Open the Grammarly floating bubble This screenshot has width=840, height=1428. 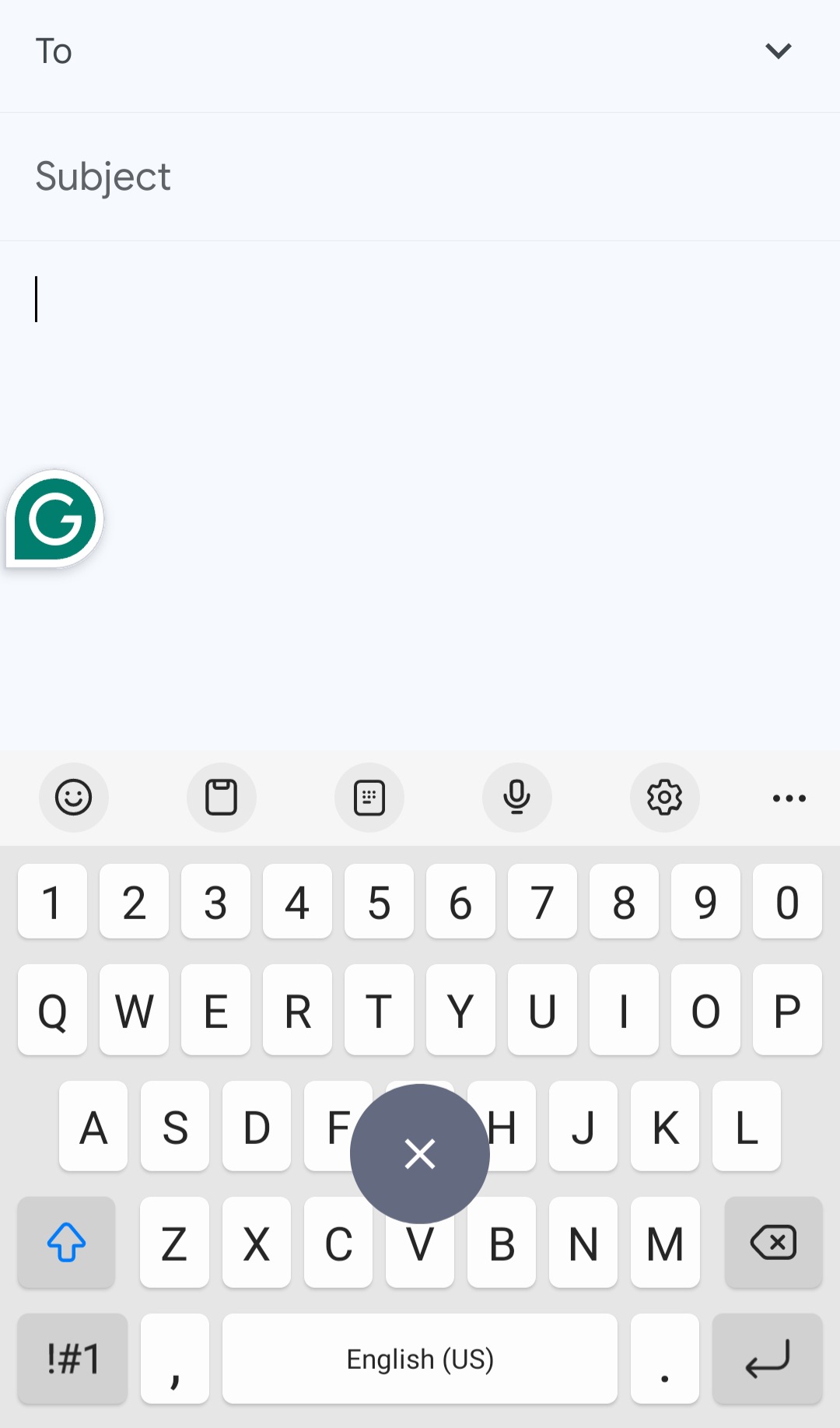(54, 519)
